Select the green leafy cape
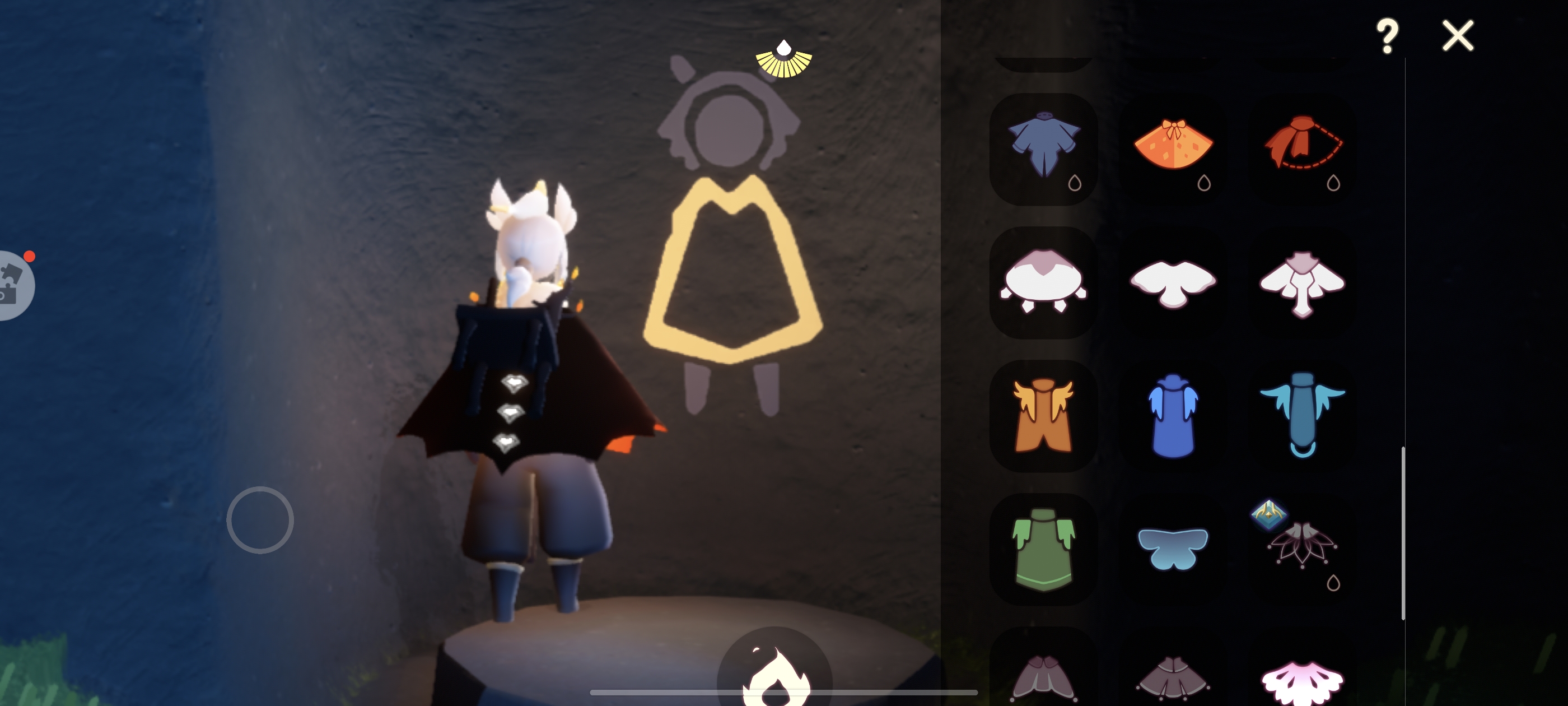 coord(1043,549)
